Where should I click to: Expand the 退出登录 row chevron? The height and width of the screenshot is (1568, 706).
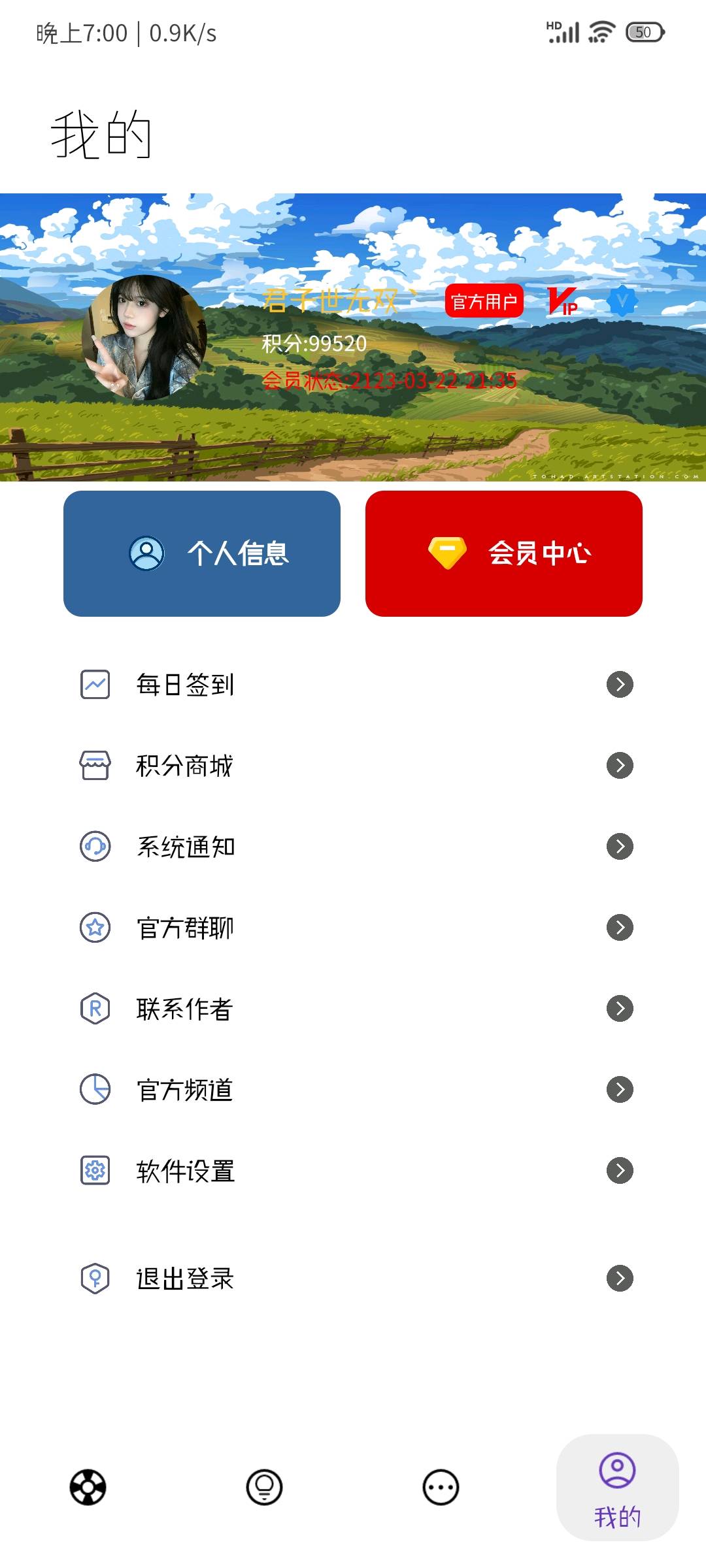(618, 1279)
